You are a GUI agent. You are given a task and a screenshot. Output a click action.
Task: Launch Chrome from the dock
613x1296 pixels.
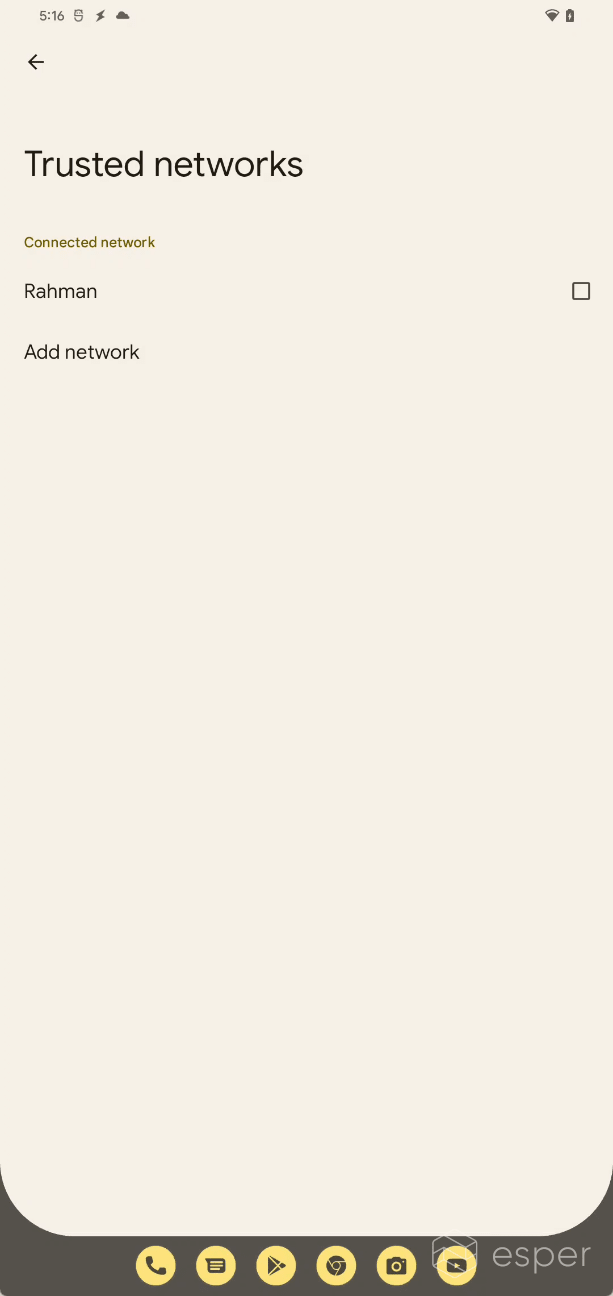(x=336, y=1266)
